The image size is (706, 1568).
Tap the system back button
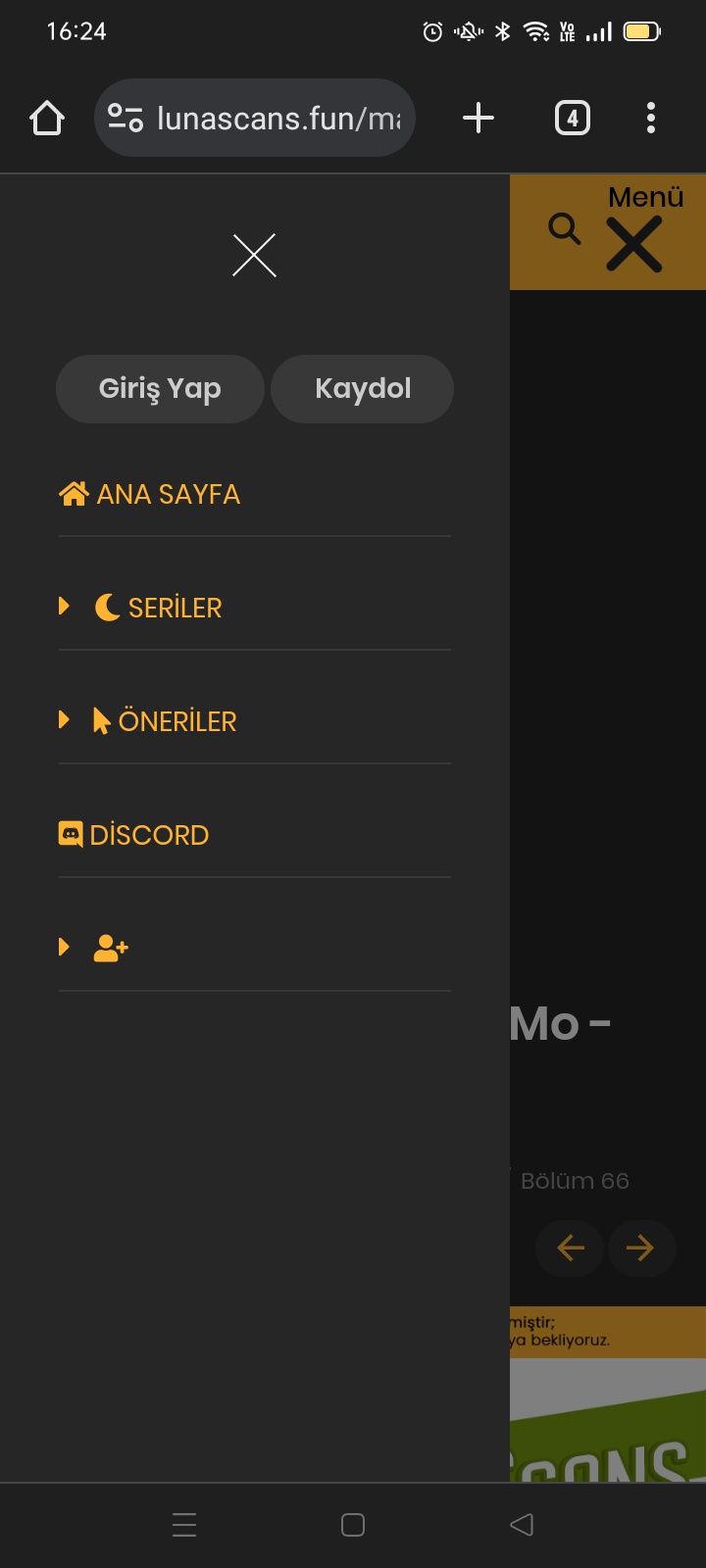point(522,1524)
